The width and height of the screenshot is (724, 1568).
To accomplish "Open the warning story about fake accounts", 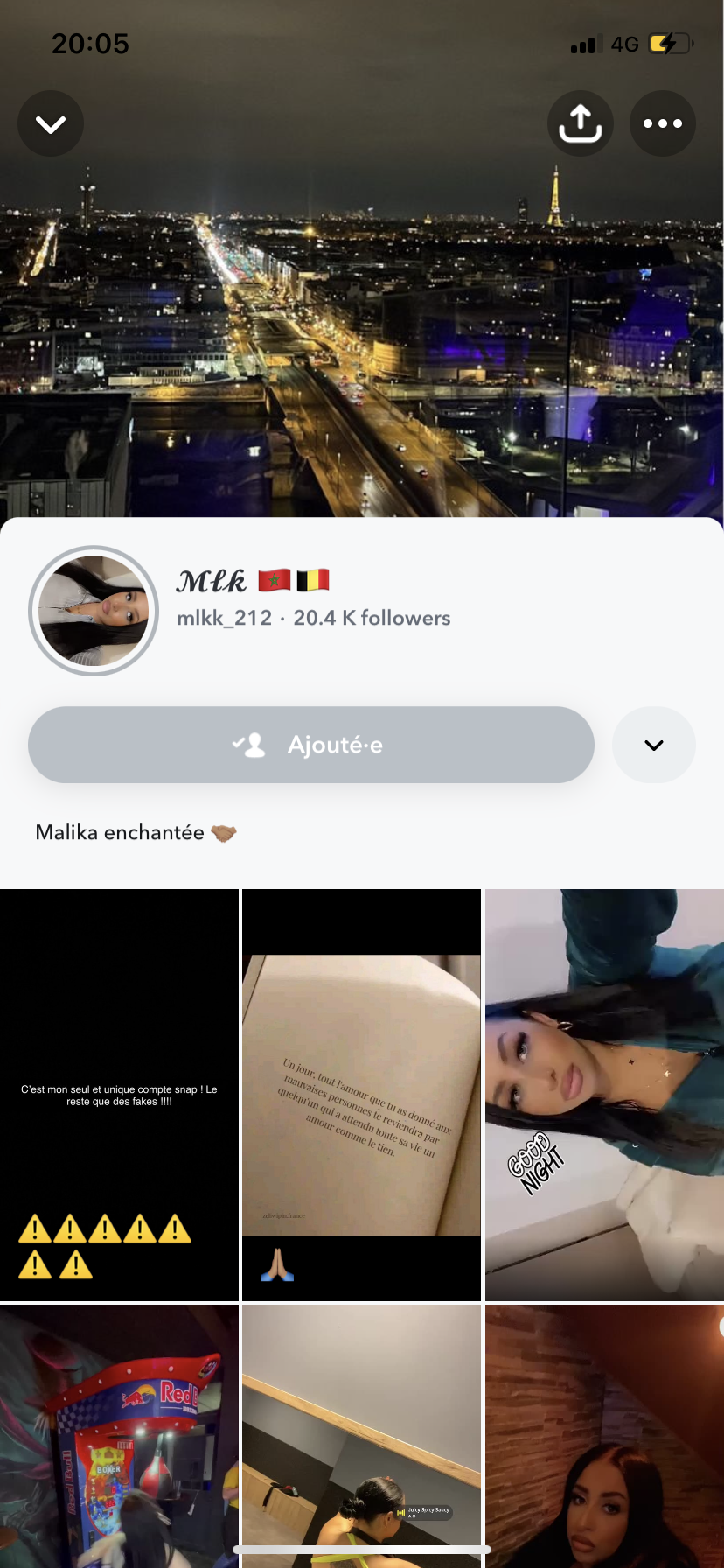I will coord(119,1095).
